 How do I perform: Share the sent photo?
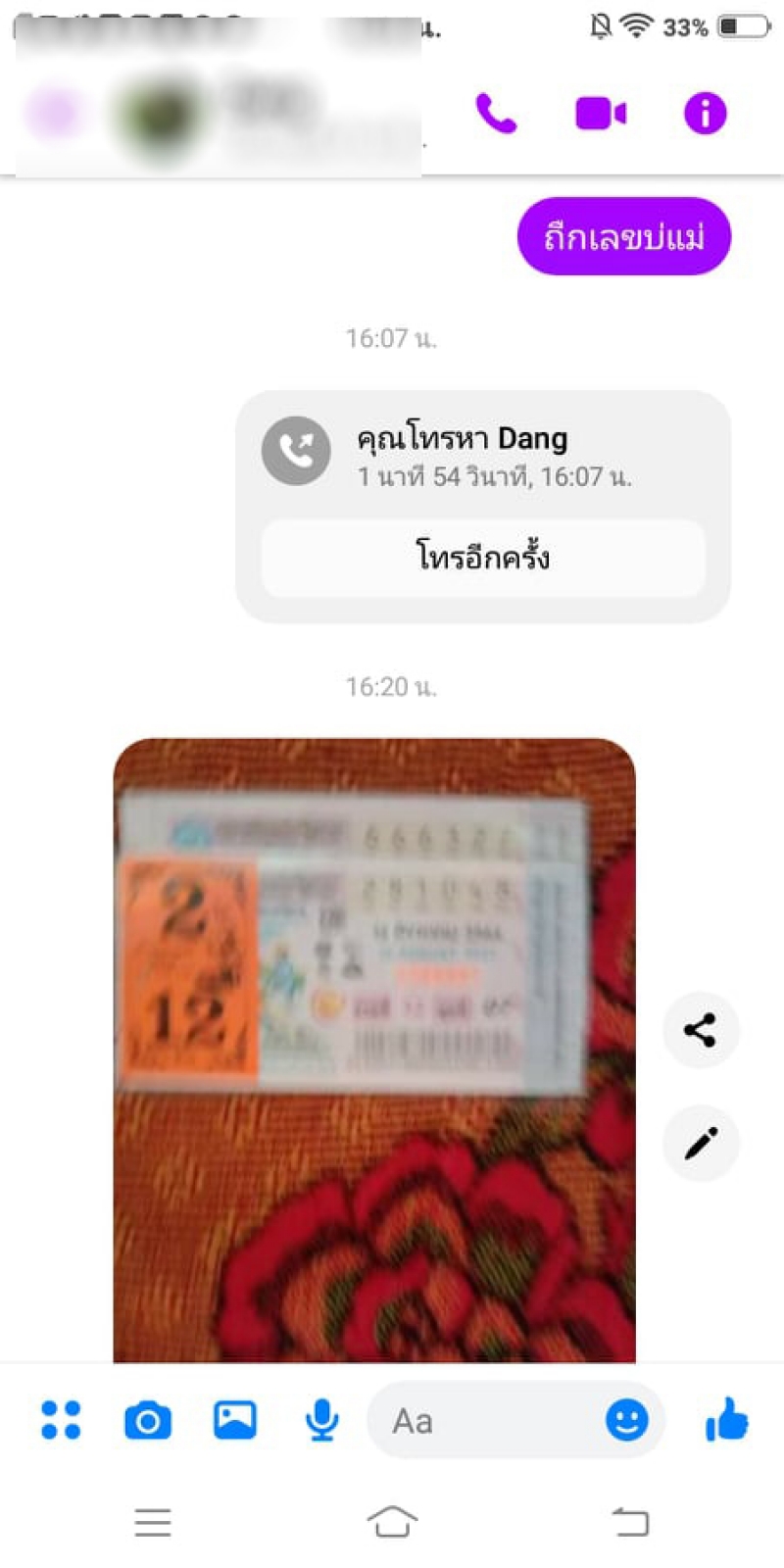[x=700, y=1030]
